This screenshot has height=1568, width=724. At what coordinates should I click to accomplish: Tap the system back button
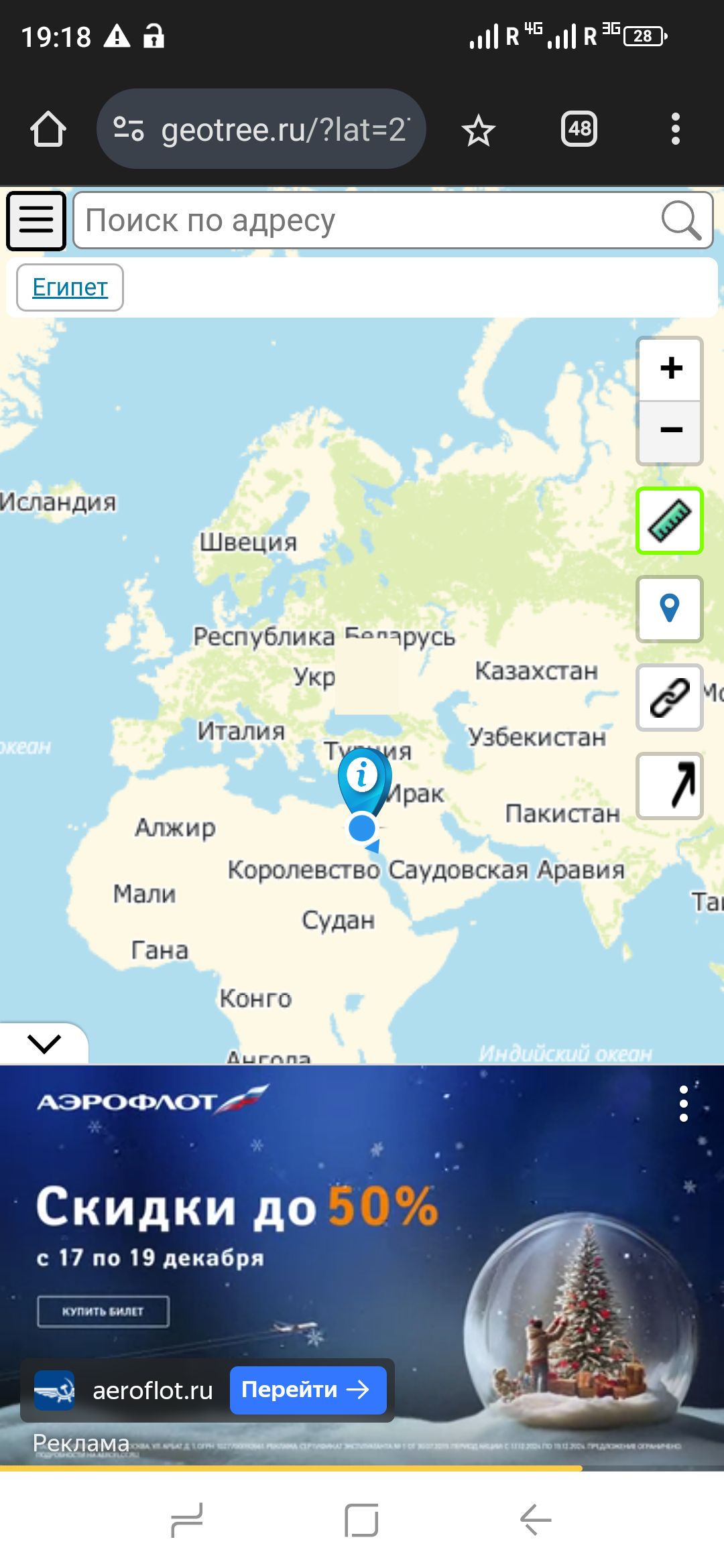(x=536, y=1520)
